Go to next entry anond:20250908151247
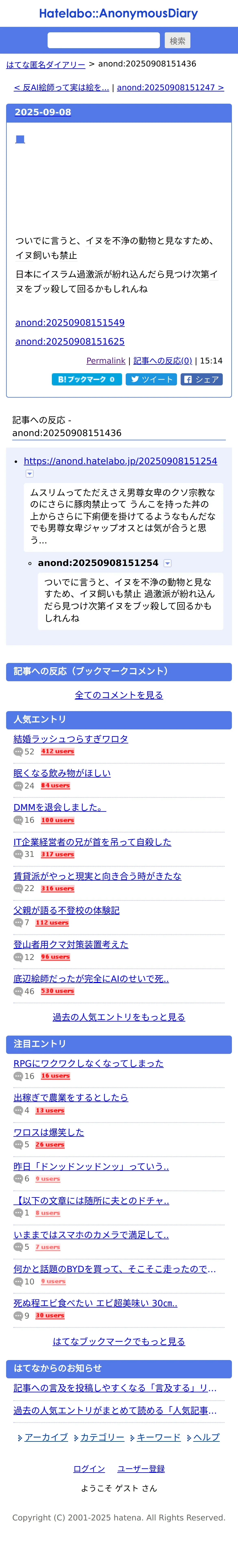The width and height of the screenshot is (238, 1568). tap(170, 88)
